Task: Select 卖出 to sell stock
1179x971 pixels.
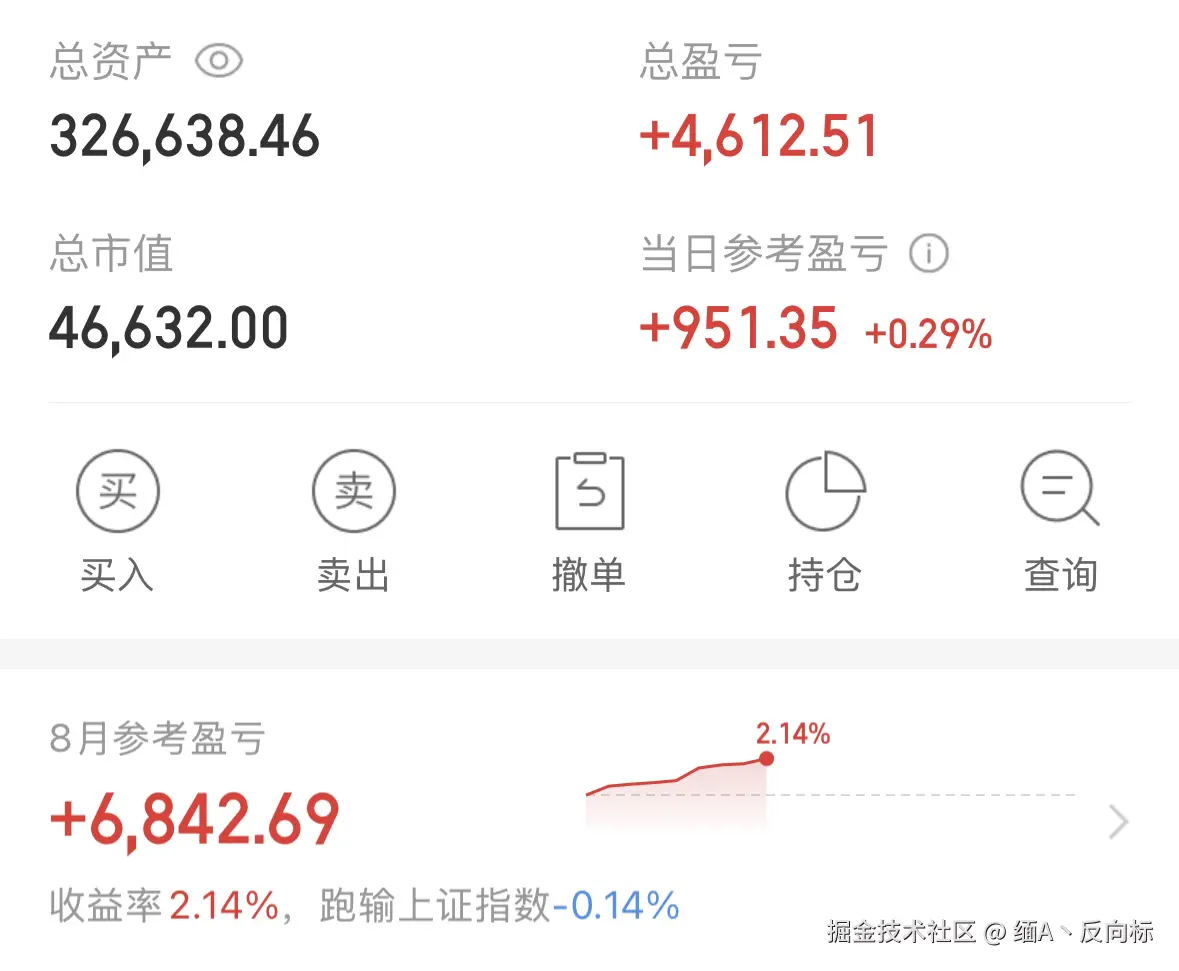Action: (353, 520)
